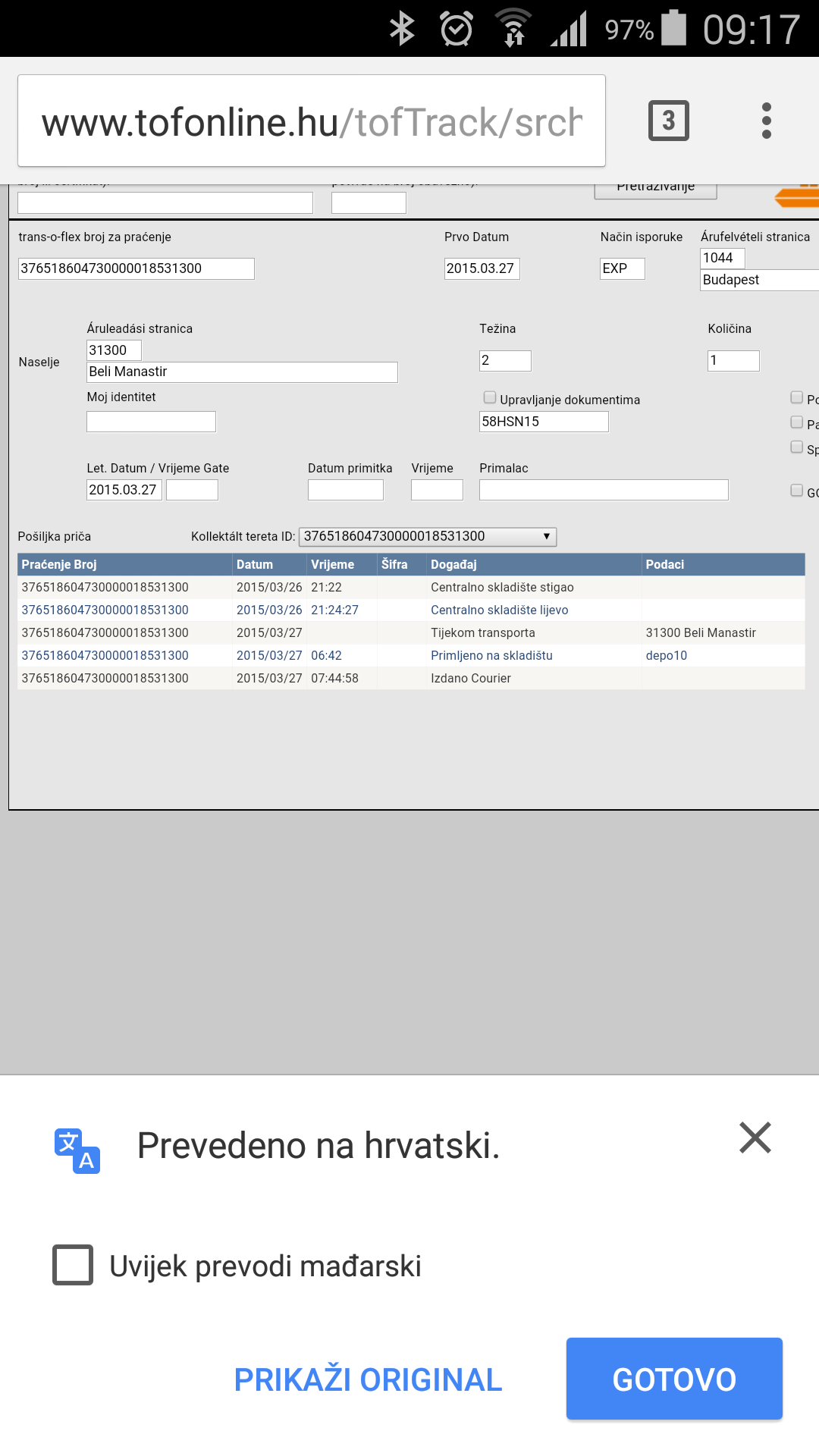819x1456 pixels.
Task: Enable Uvijek prevodi mađarski checkbox
Action: [73, 1265]
